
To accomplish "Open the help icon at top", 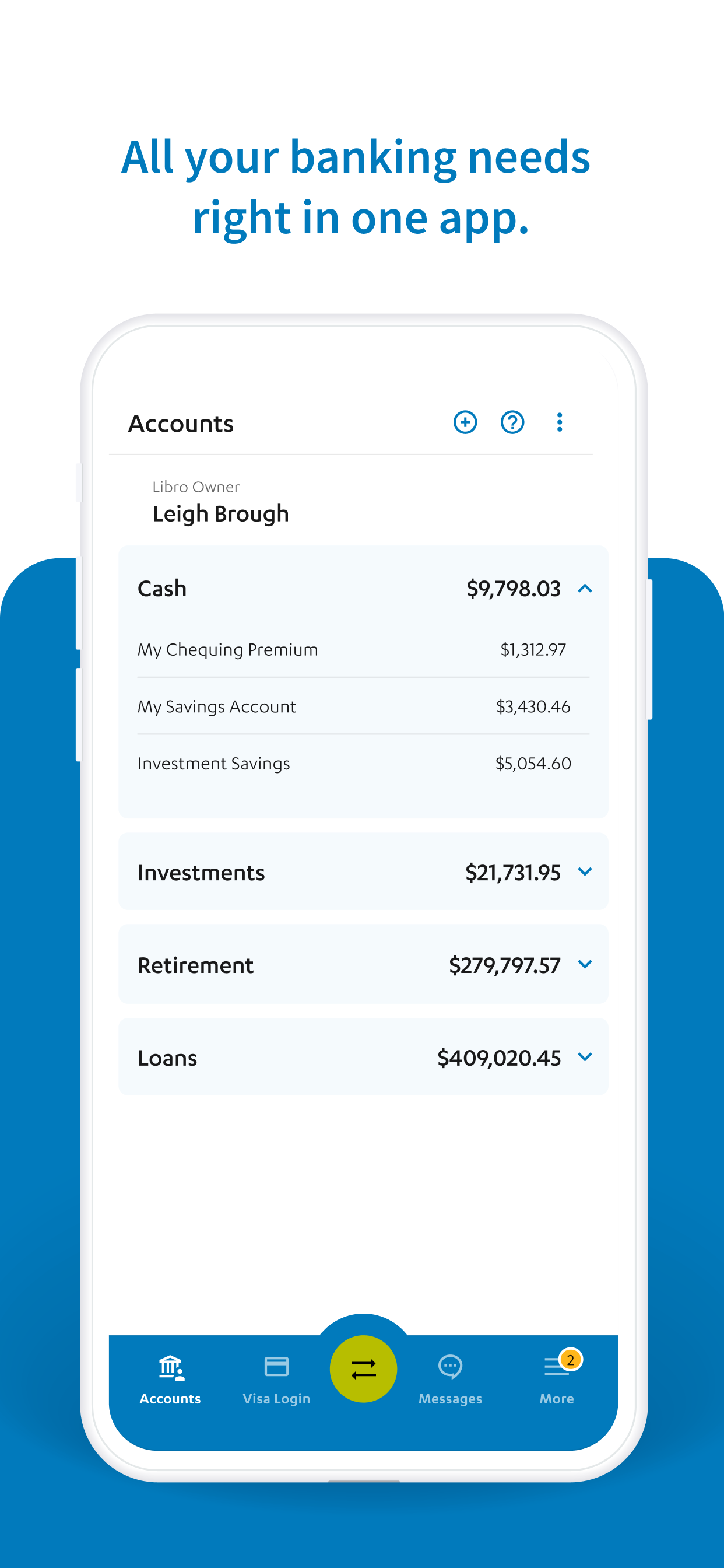I will tap(512, 422).
